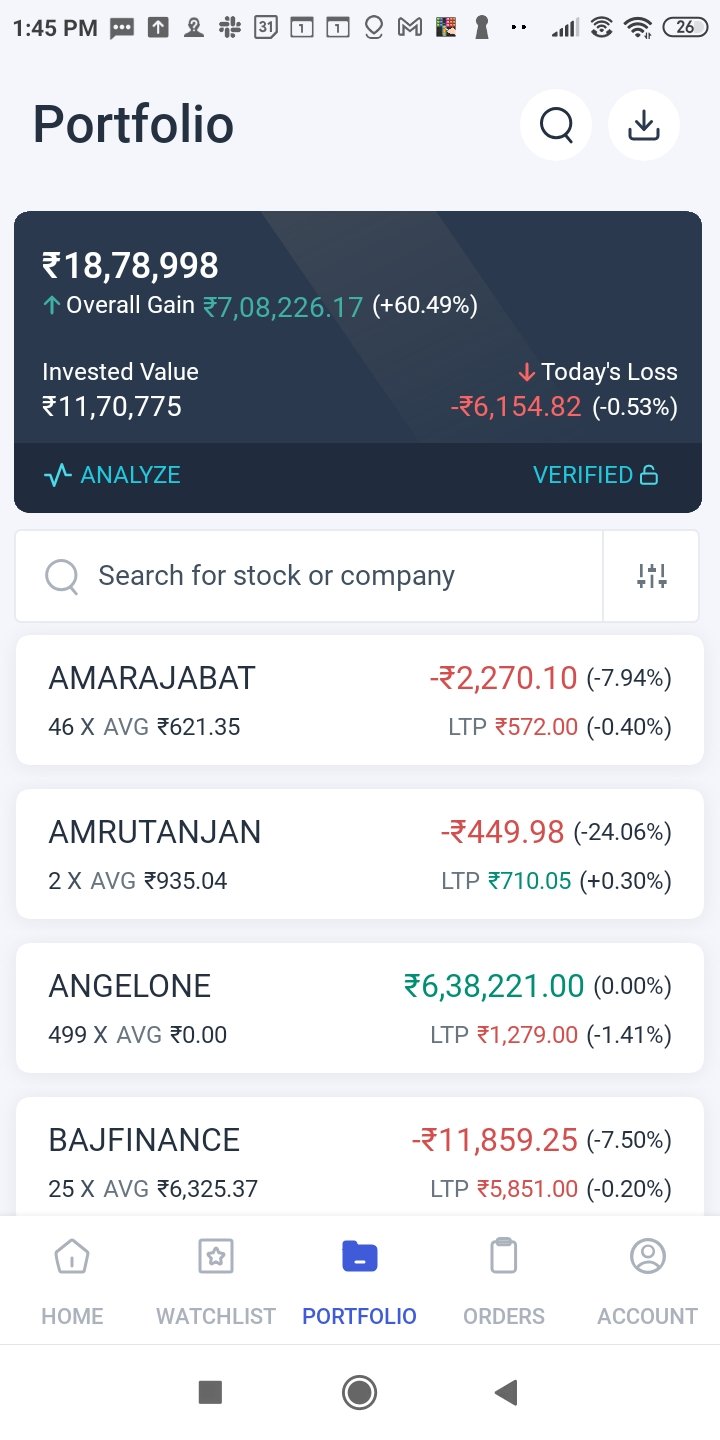Select the ANGELONE holding card

[360, 1008]
